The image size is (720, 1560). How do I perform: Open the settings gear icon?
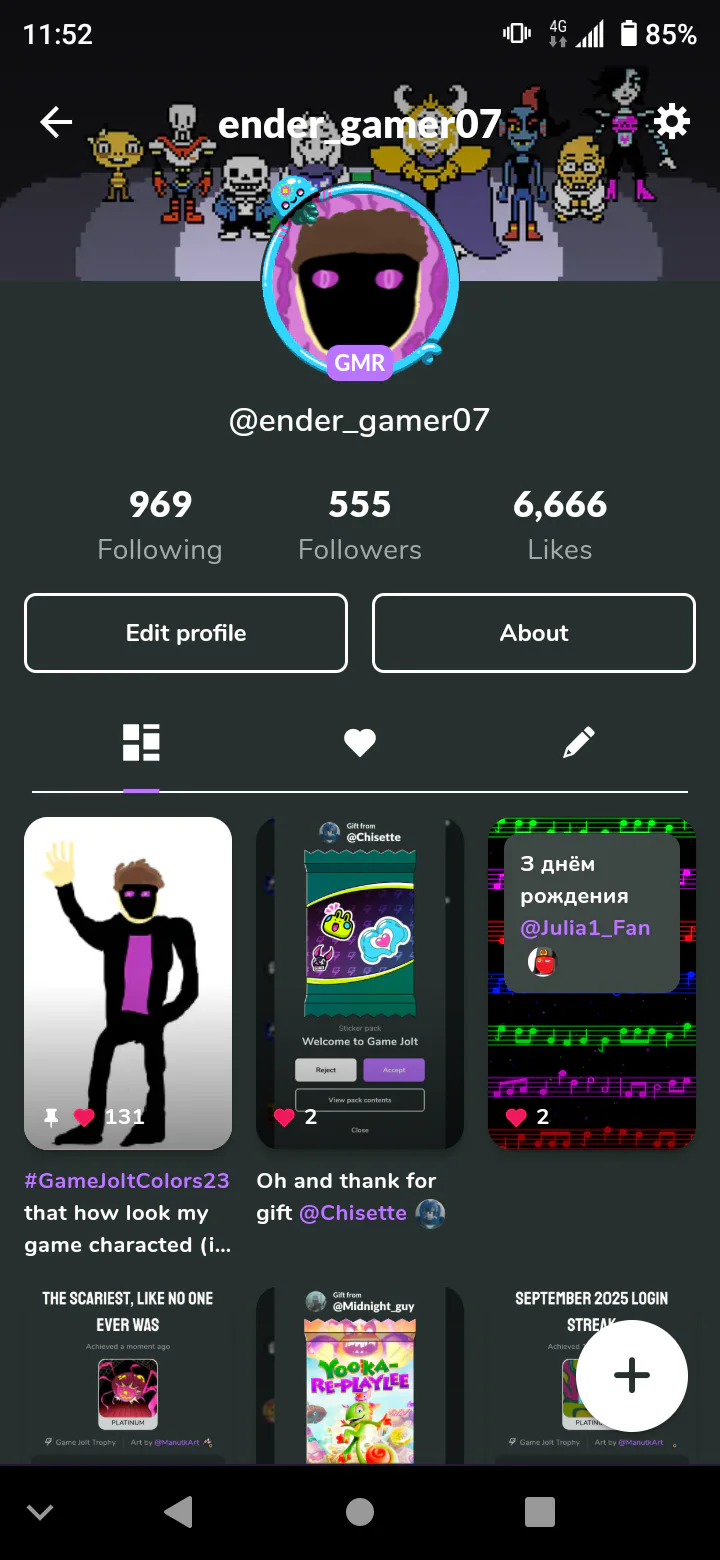[x=672, y=122]
